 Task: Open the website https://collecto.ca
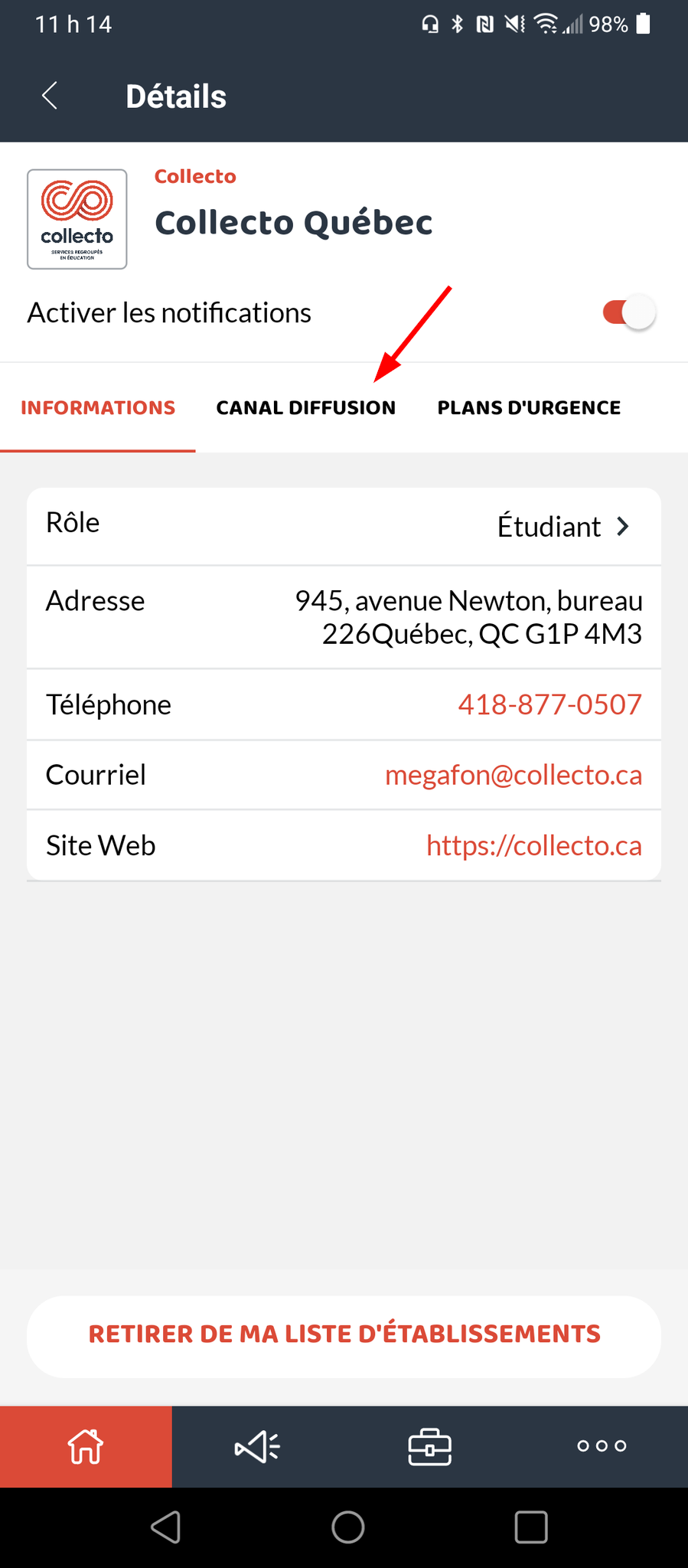click(534, 845)
